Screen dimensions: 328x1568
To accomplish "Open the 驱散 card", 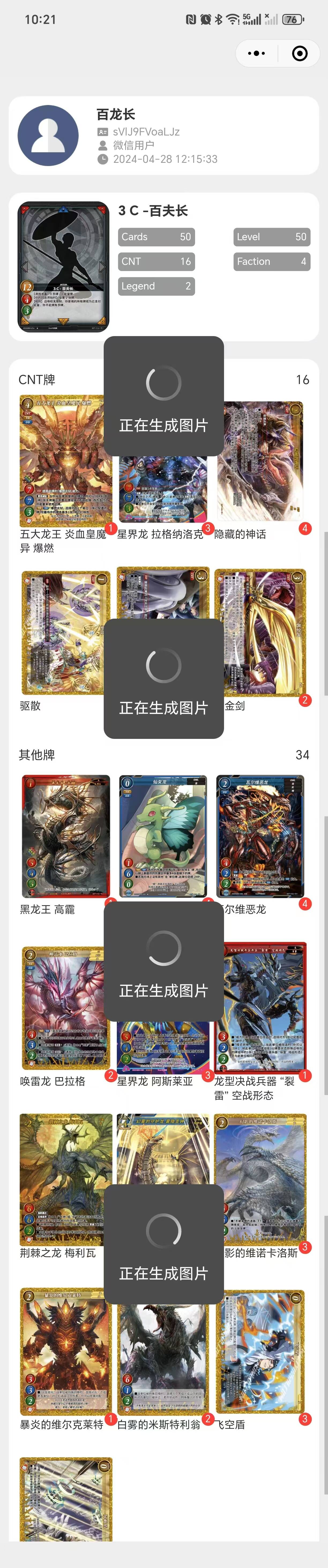I will [66, 633].
